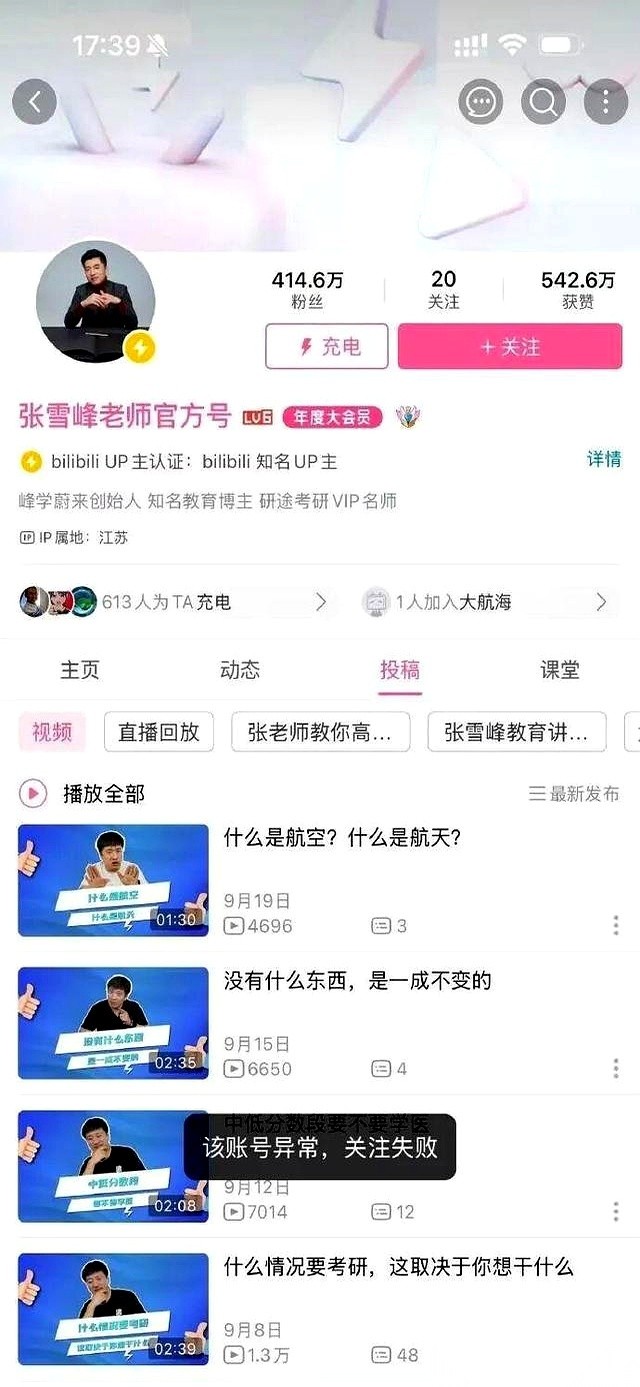Viewport: 640px width, 1387px height.
Task: Open the message chat bubble icon
Action: pyautogui.click(x=481, y=102)
